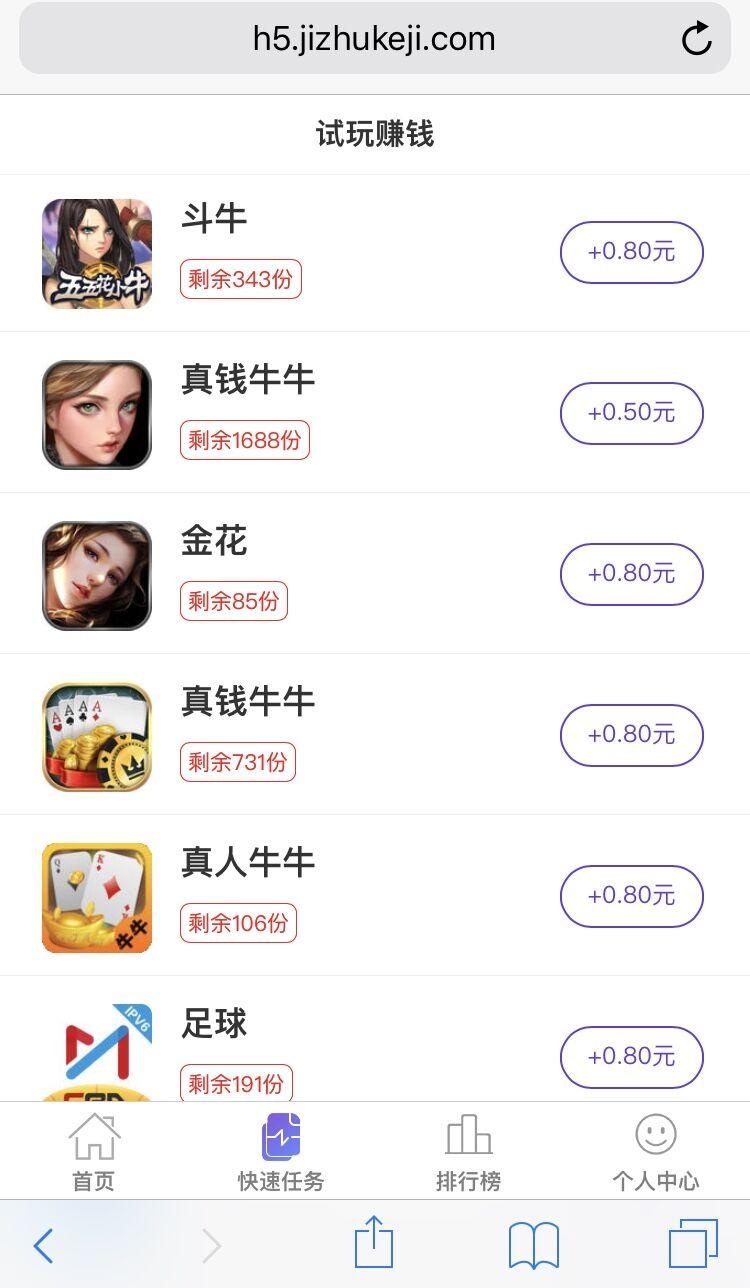This screenshot has width=750, height=1288.
Task: Open the 排行榜 tab
Action: click(x=468, y=1152)
